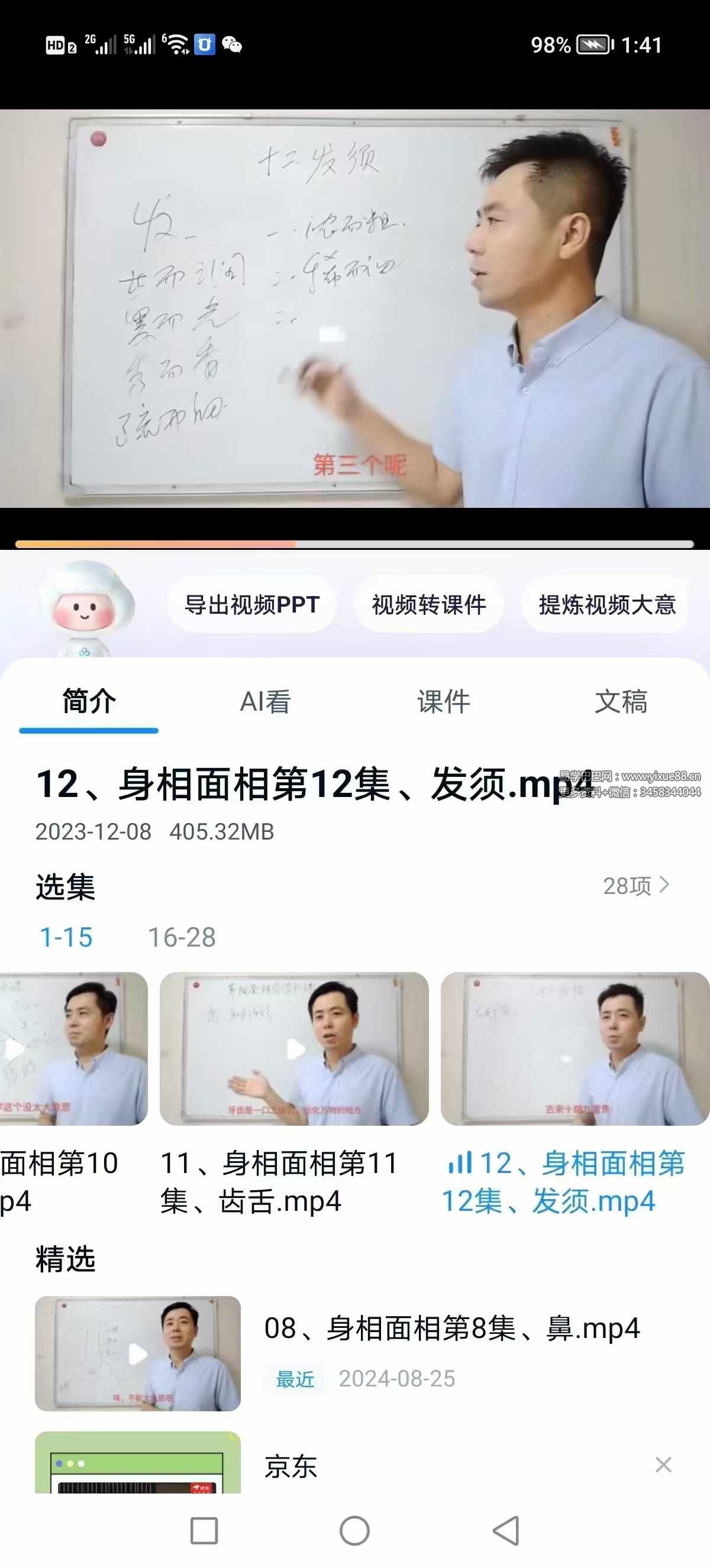Tap 导出视频PPT chip
This screenshot has height=1568, width=710.
(252, 604)
